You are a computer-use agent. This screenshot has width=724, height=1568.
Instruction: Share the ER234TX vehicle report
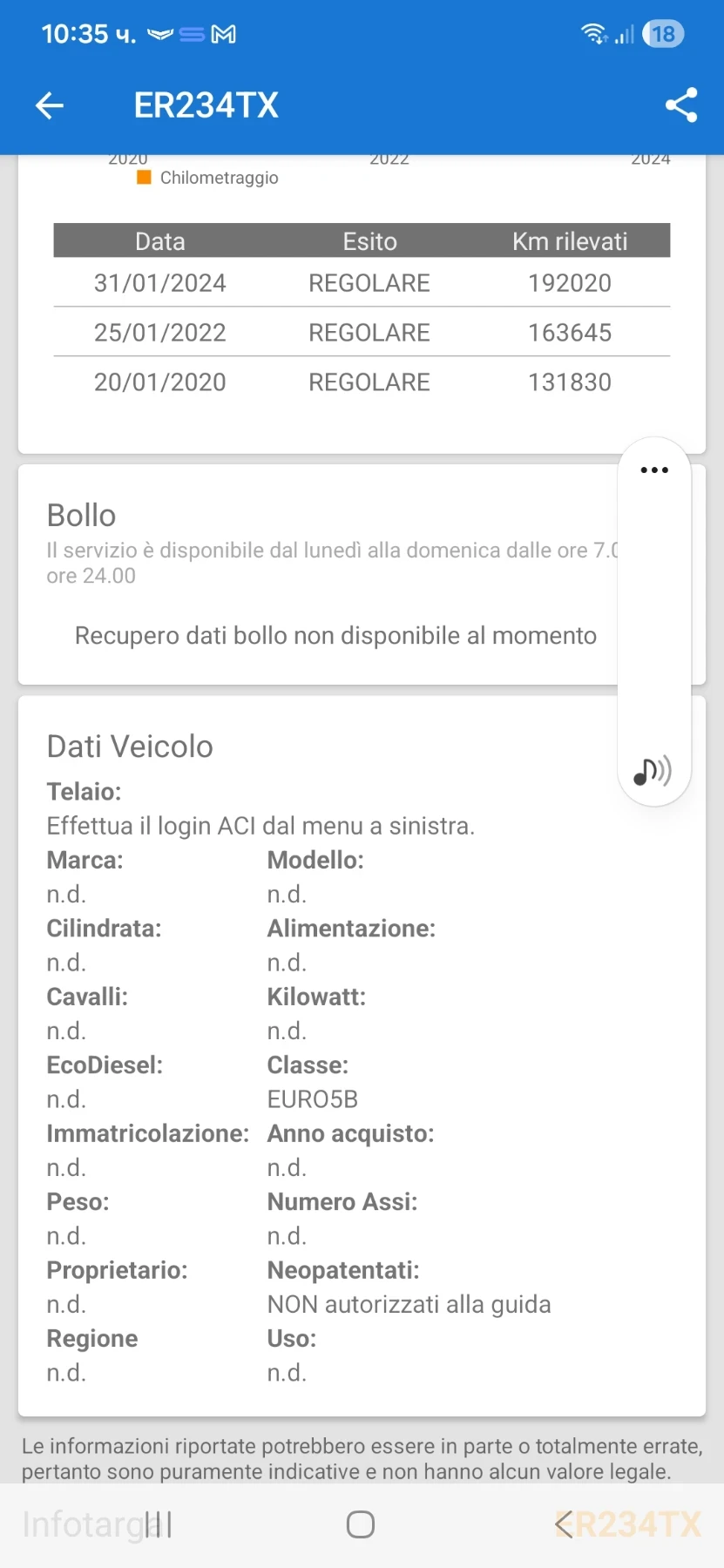(680, 105)
